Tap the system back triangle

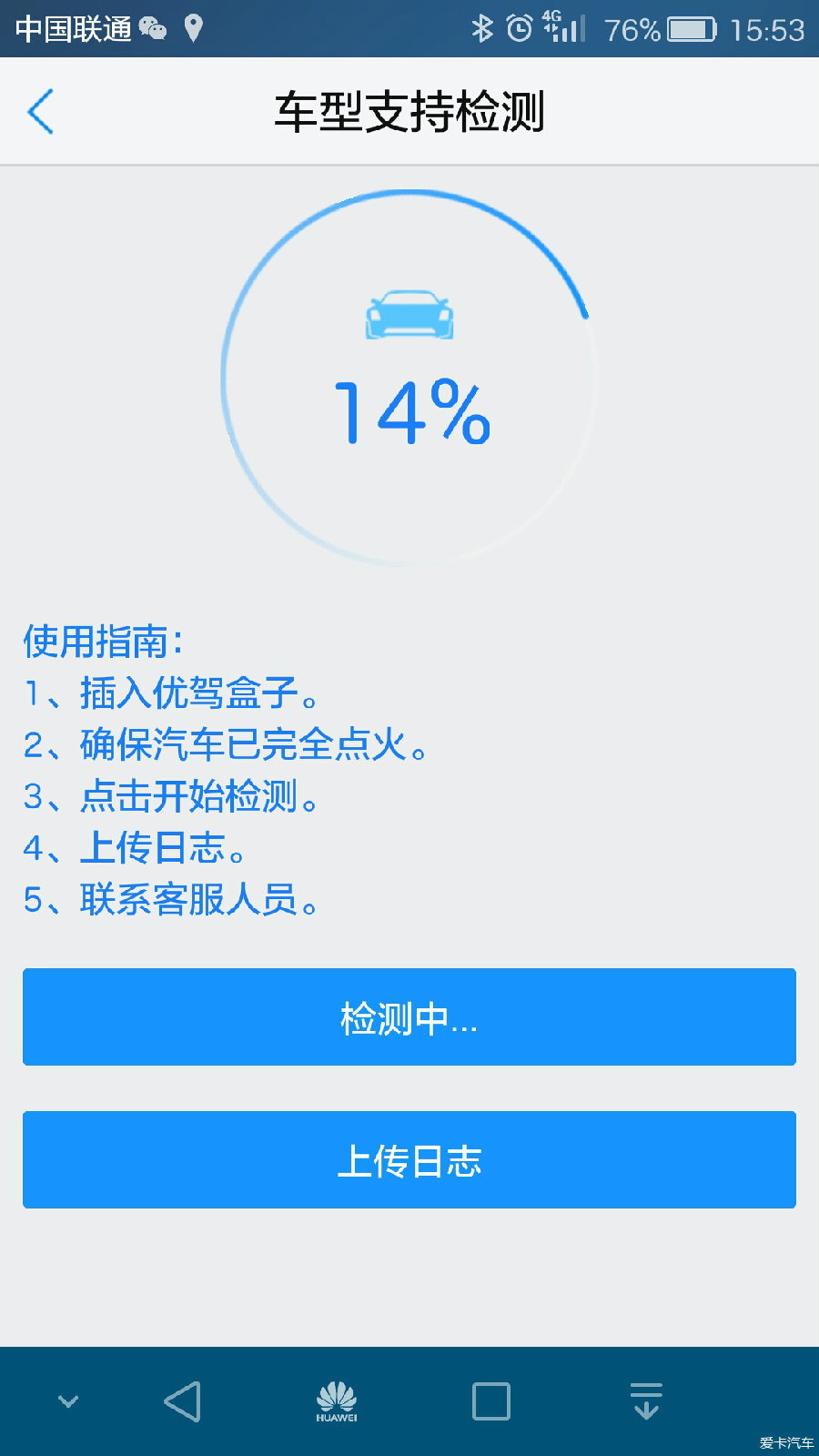(183, 1401)
